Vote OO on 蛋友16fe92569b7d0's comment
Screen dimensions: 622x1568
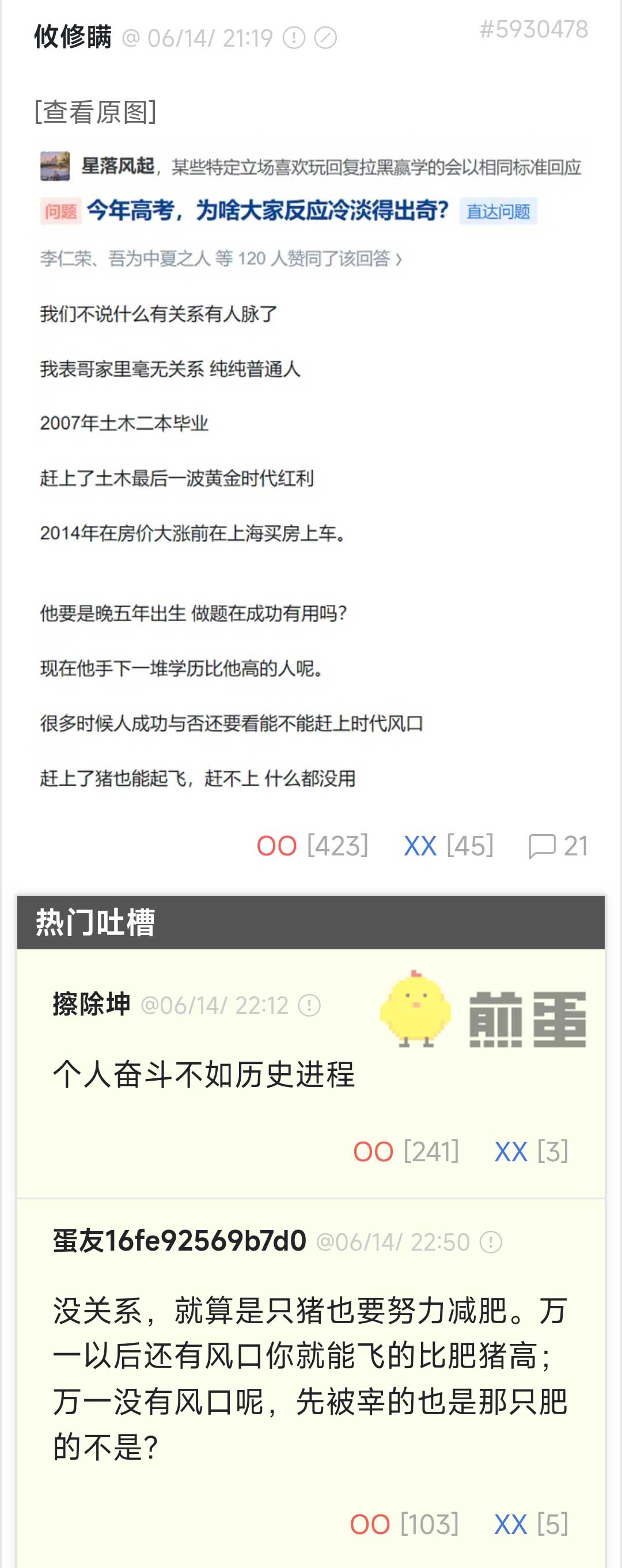coord(370,1524)
